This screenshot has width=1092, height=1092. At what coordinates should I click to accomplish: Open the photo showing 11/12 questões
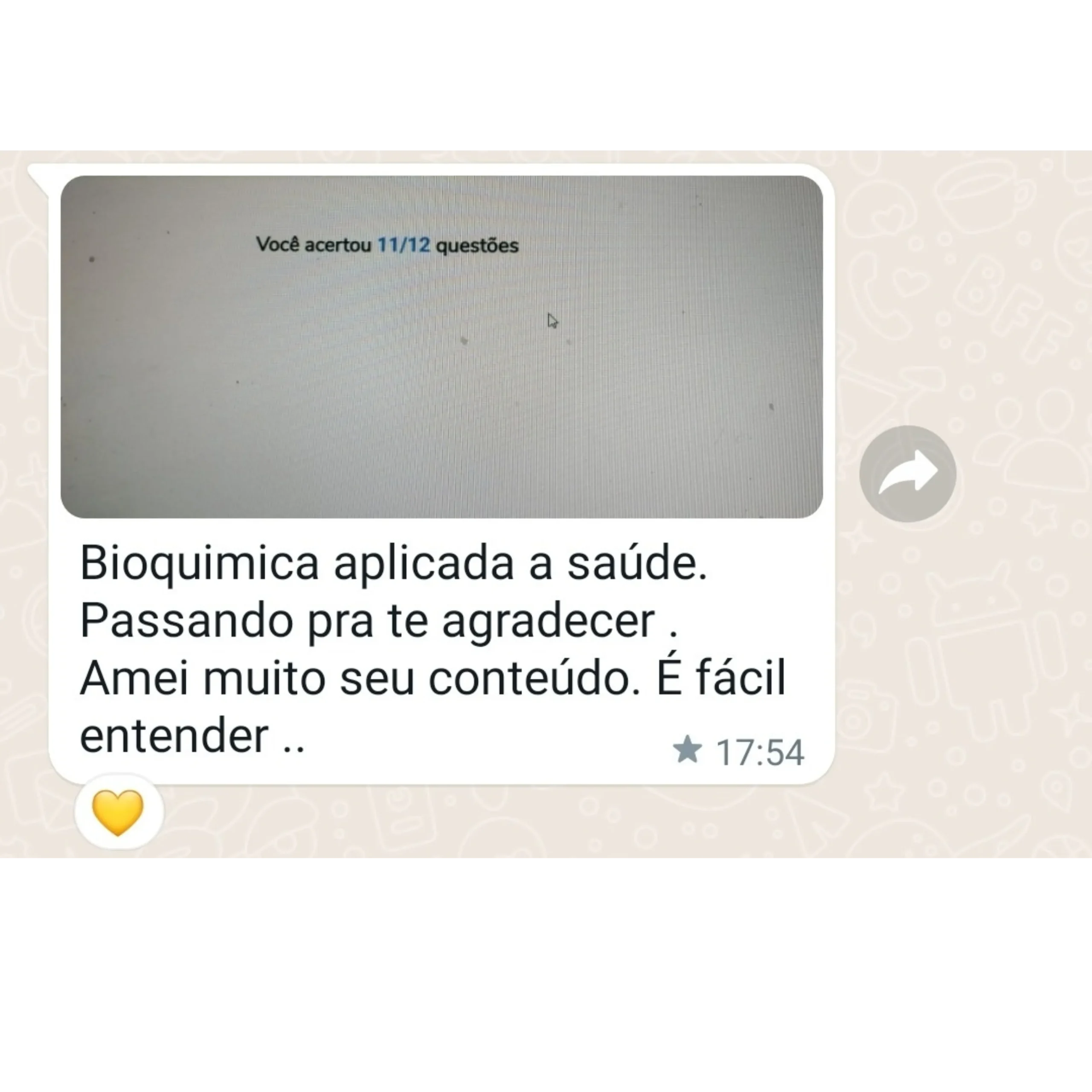tap(441, 346)
